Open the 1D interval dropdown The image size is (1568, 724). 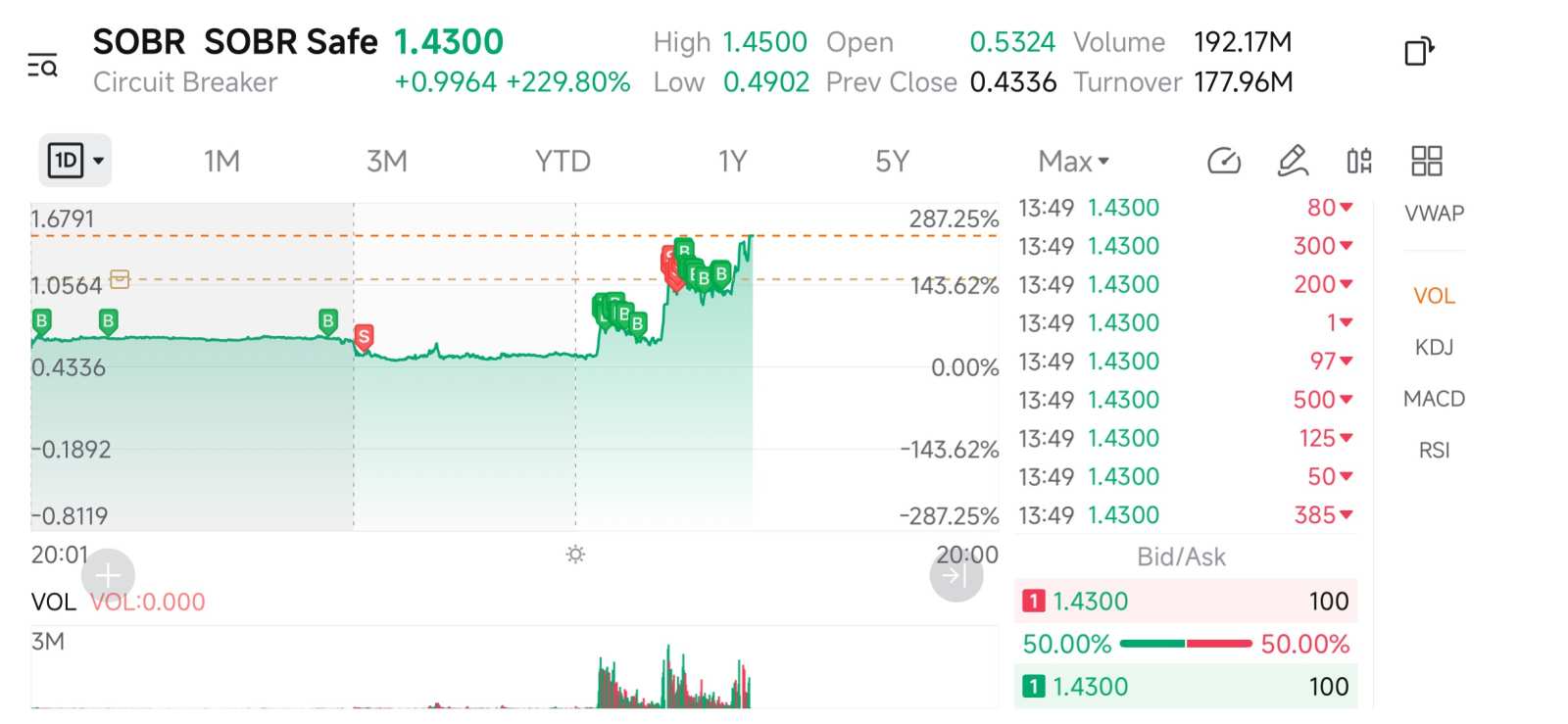(x=75, y=161)
